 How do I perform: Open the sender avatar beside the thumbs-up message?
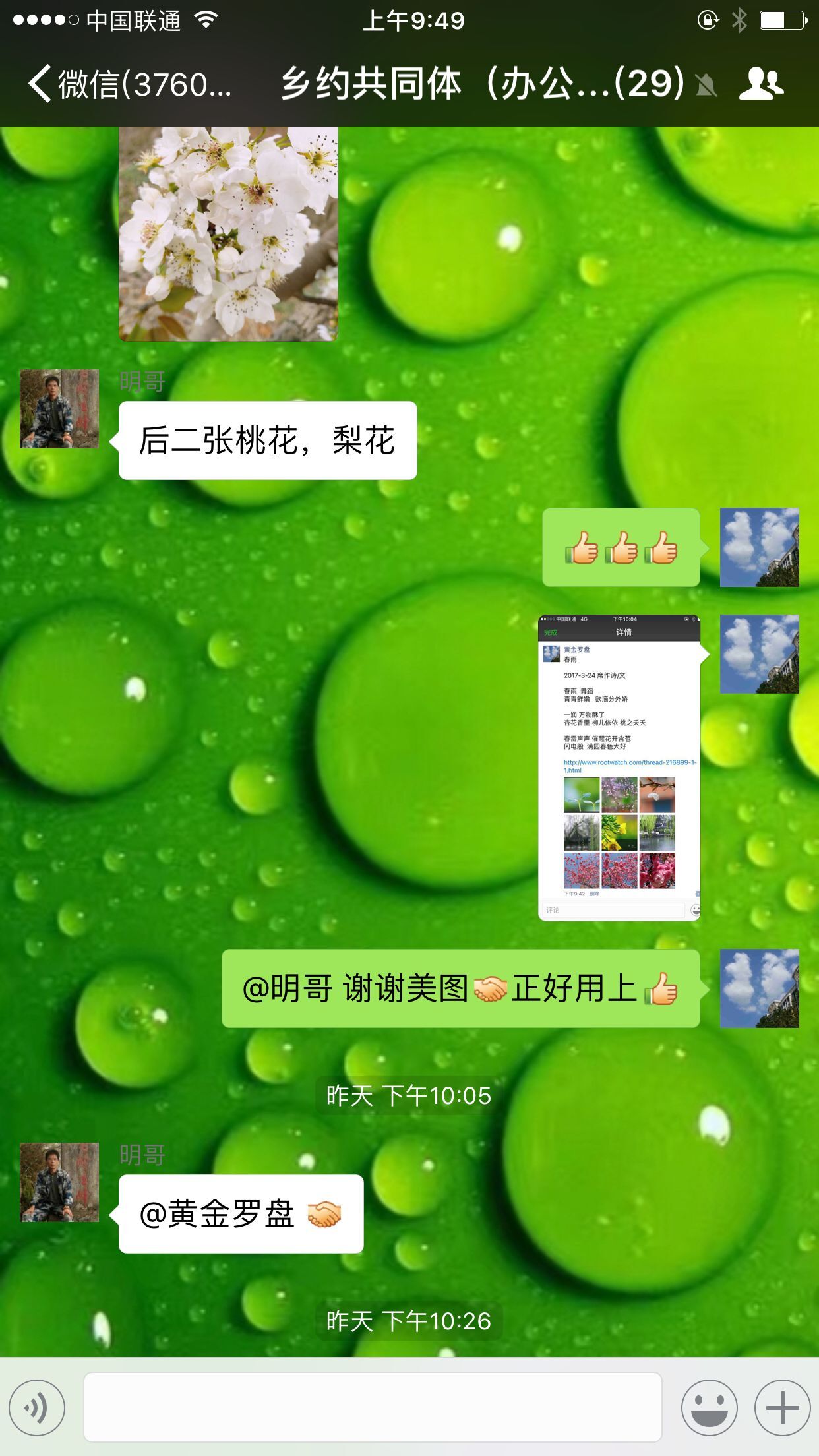point(759,547)
